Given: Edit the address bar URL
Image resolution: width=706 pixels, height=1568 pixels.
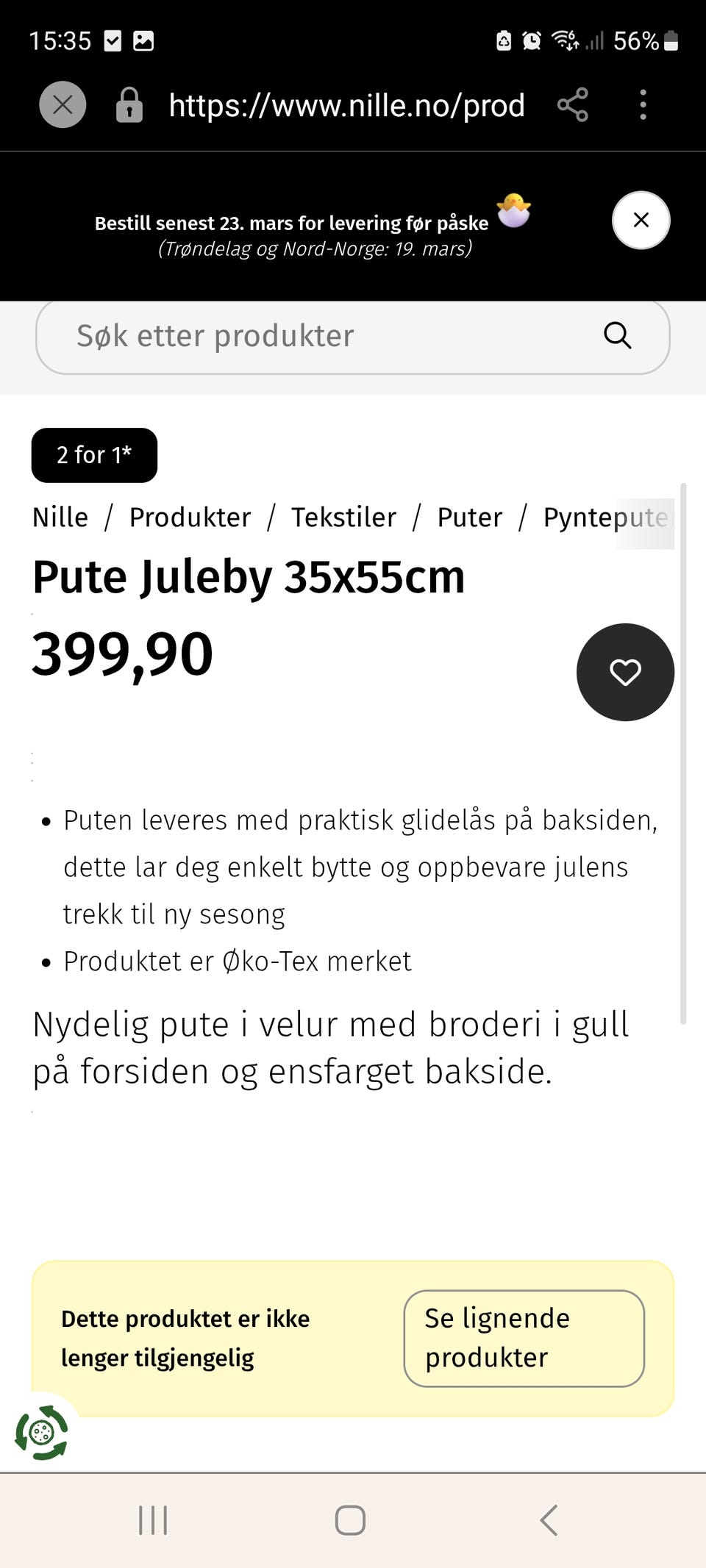Looking at the screenshot, I should tap(346, 105).
